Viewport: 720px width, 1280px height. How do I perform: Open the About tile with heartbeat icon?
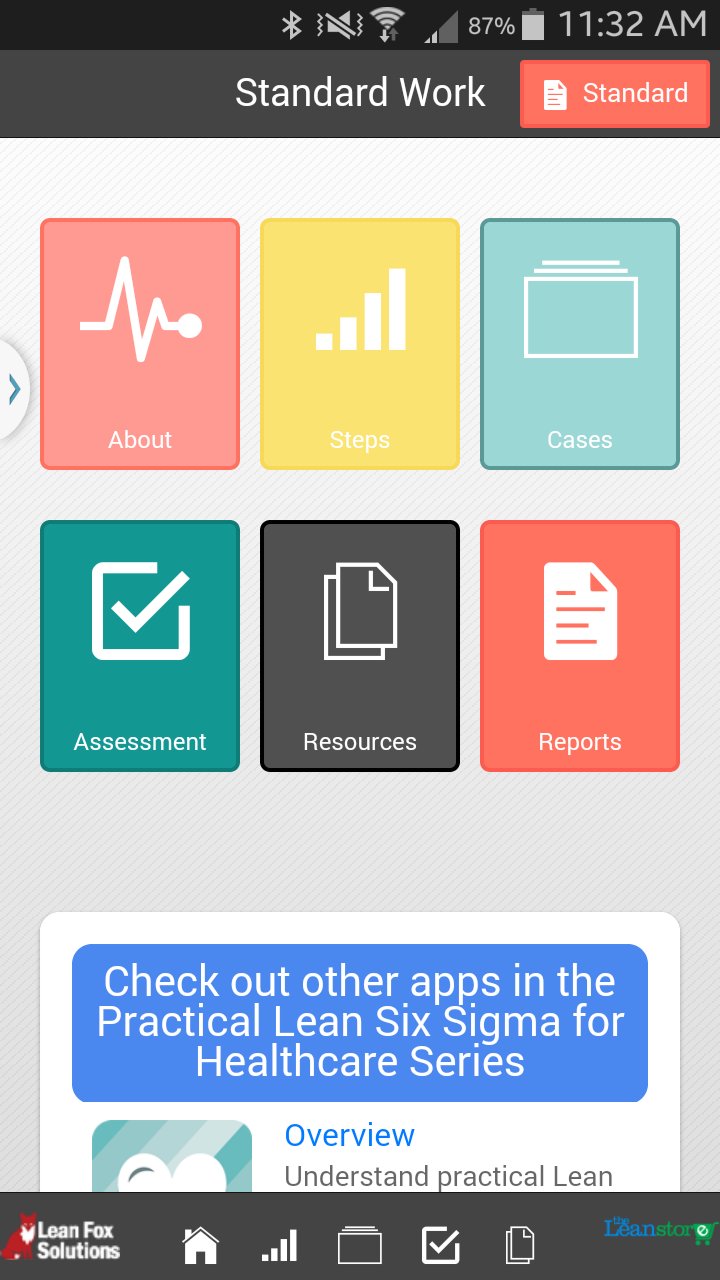click(x=139, y=343)
